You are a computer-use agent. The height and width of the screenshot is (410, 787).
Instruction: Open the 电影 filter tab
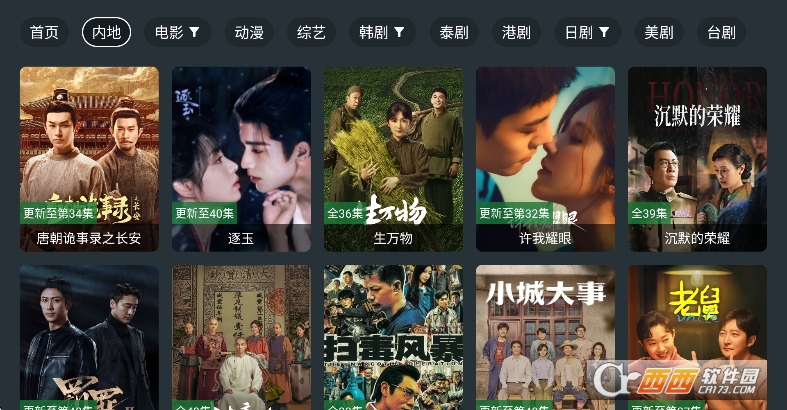pyautogui.click(x=177, y=33)
